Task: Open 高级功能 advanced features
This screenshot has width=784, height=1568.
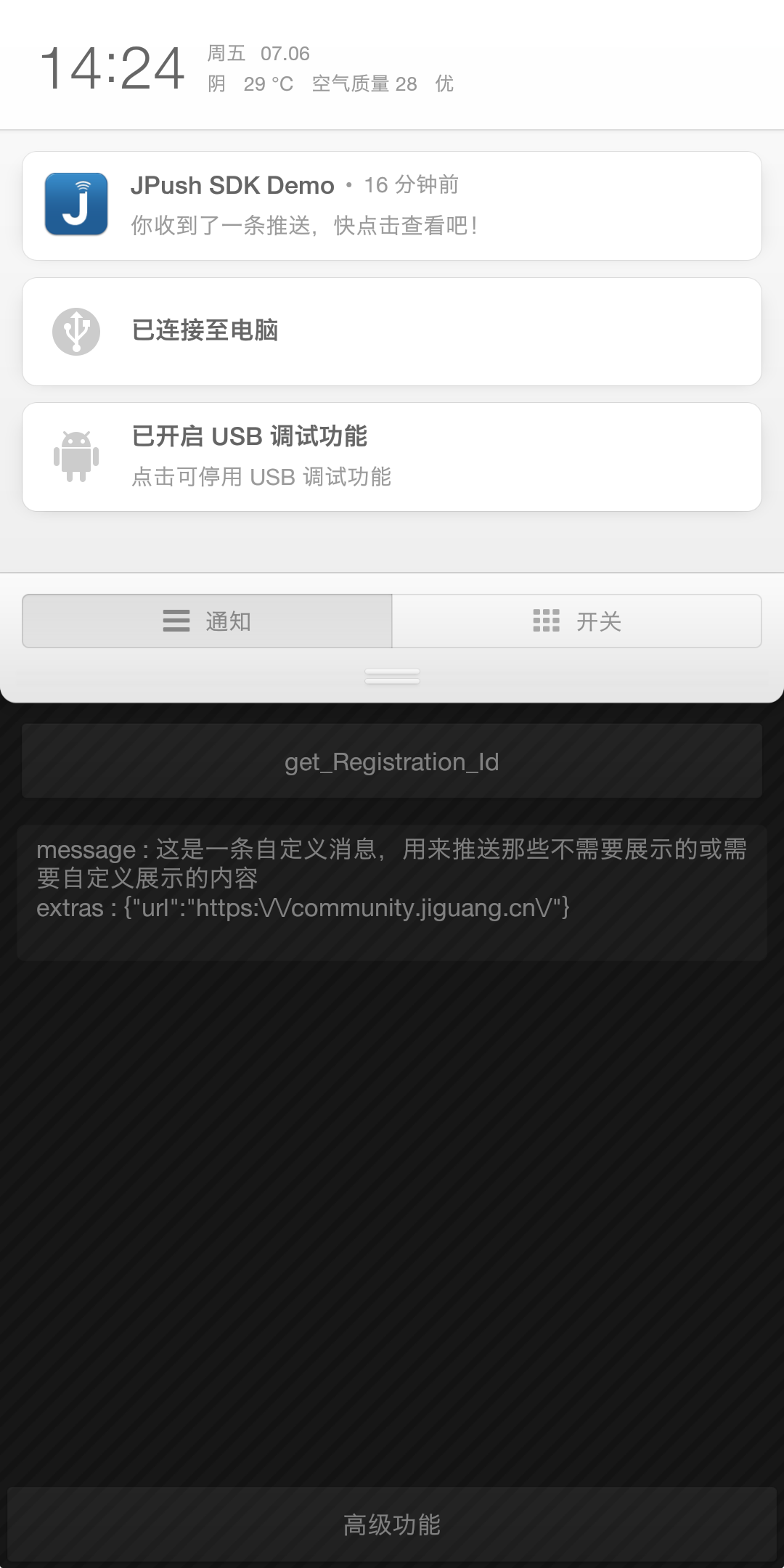Action: coord(392,1524)
